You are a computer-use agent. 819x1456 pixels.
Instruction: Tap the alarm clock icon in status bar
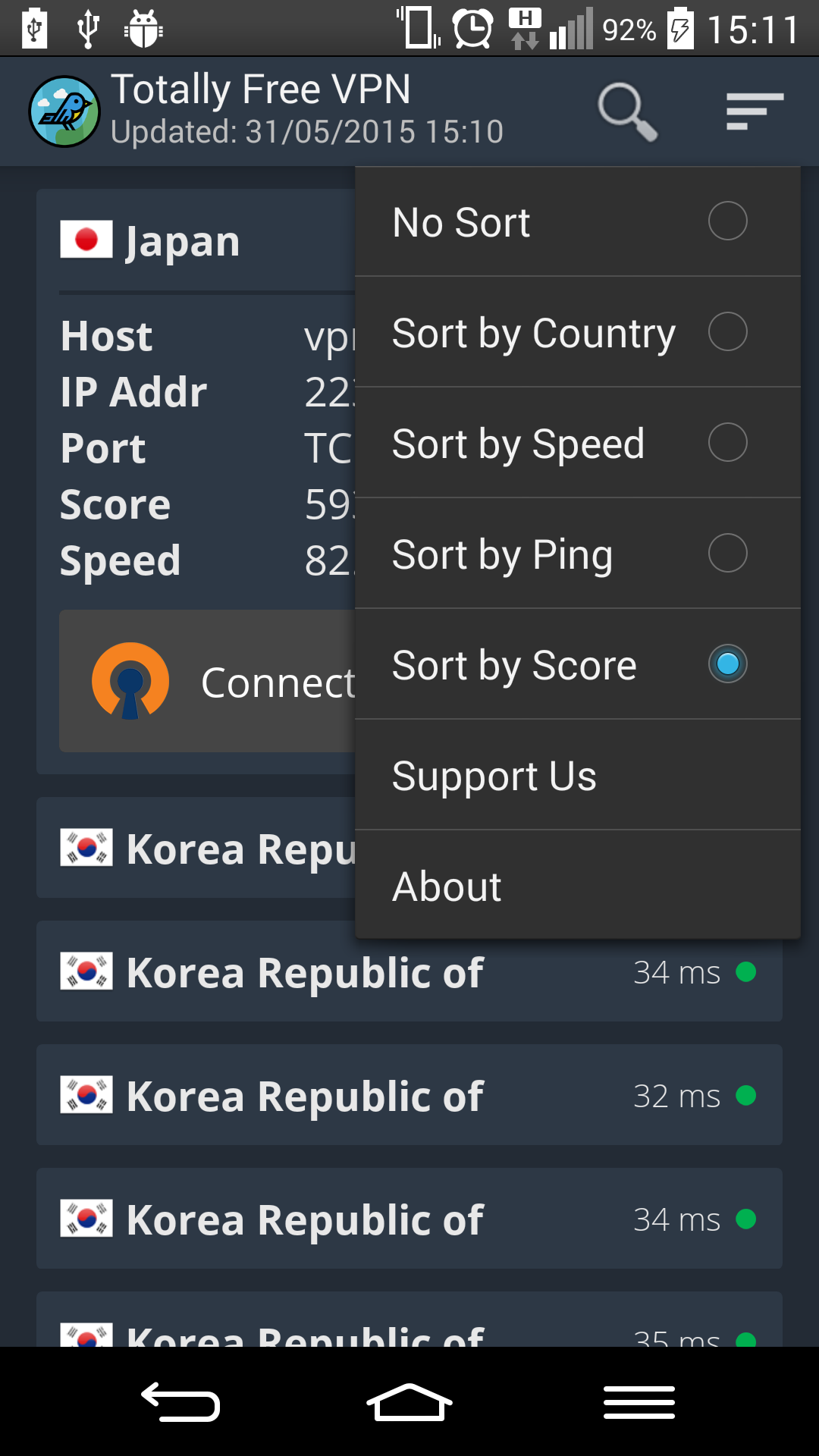pos(472,29)
